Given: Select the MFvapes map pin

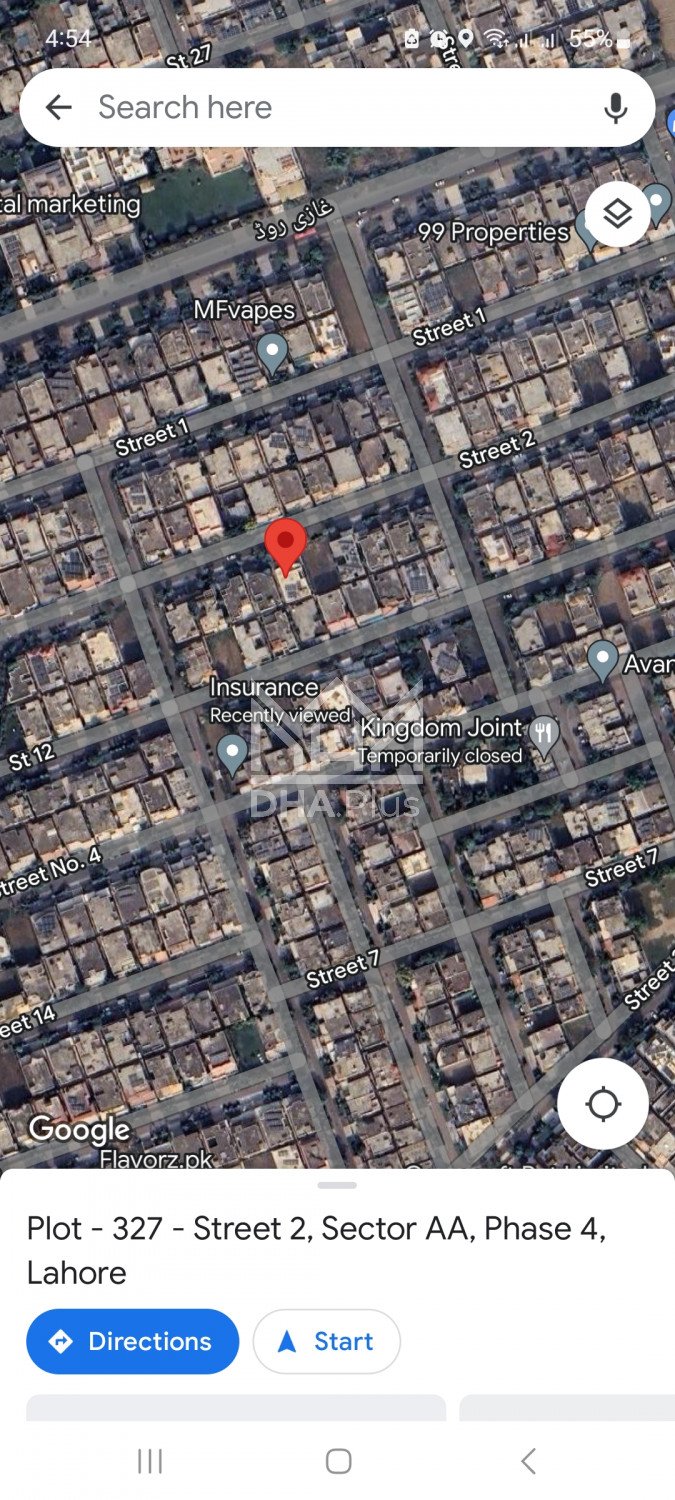Looking at the screenshot, I should (x=272, y=352).
